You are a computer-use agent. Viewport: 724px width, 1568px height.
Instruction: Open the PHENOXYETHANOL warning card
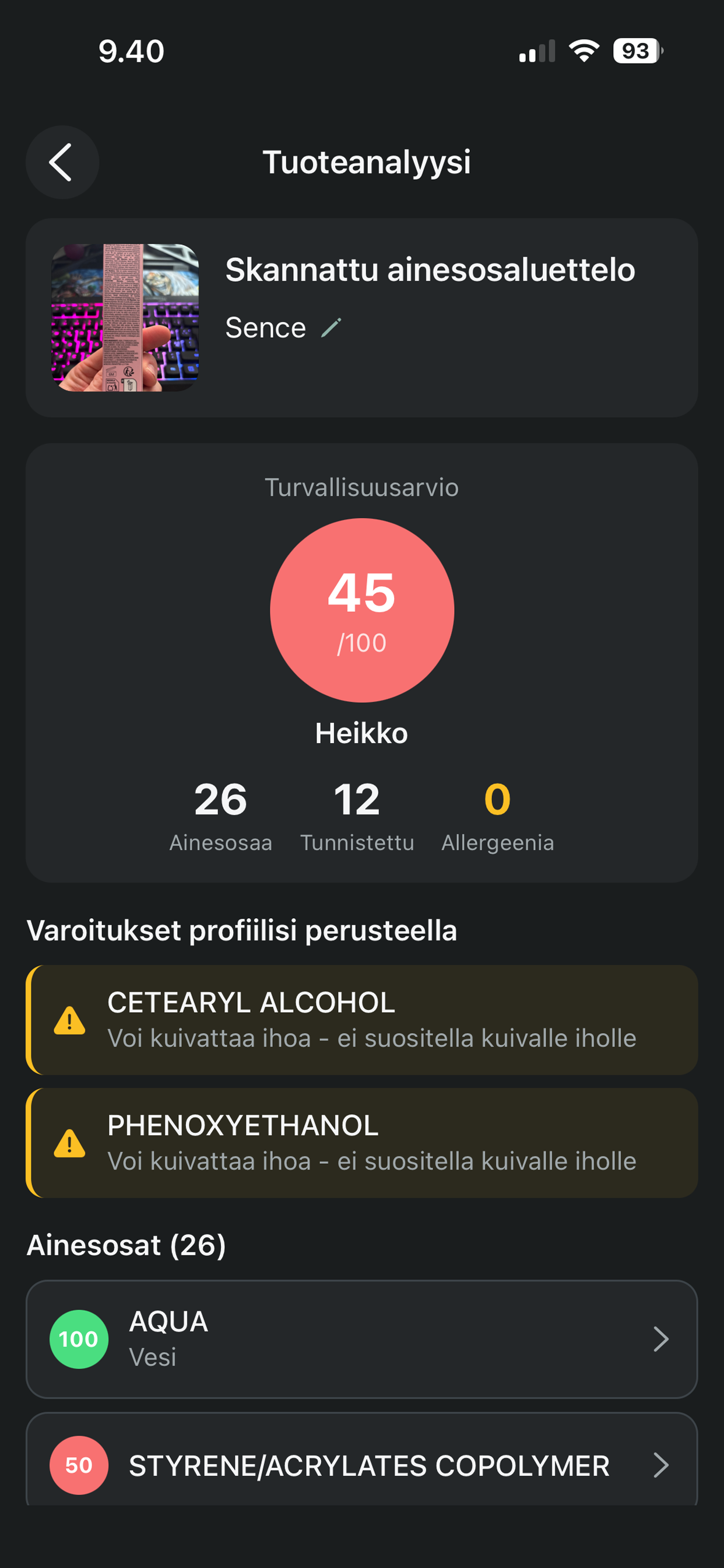(x=362, y=1143)
